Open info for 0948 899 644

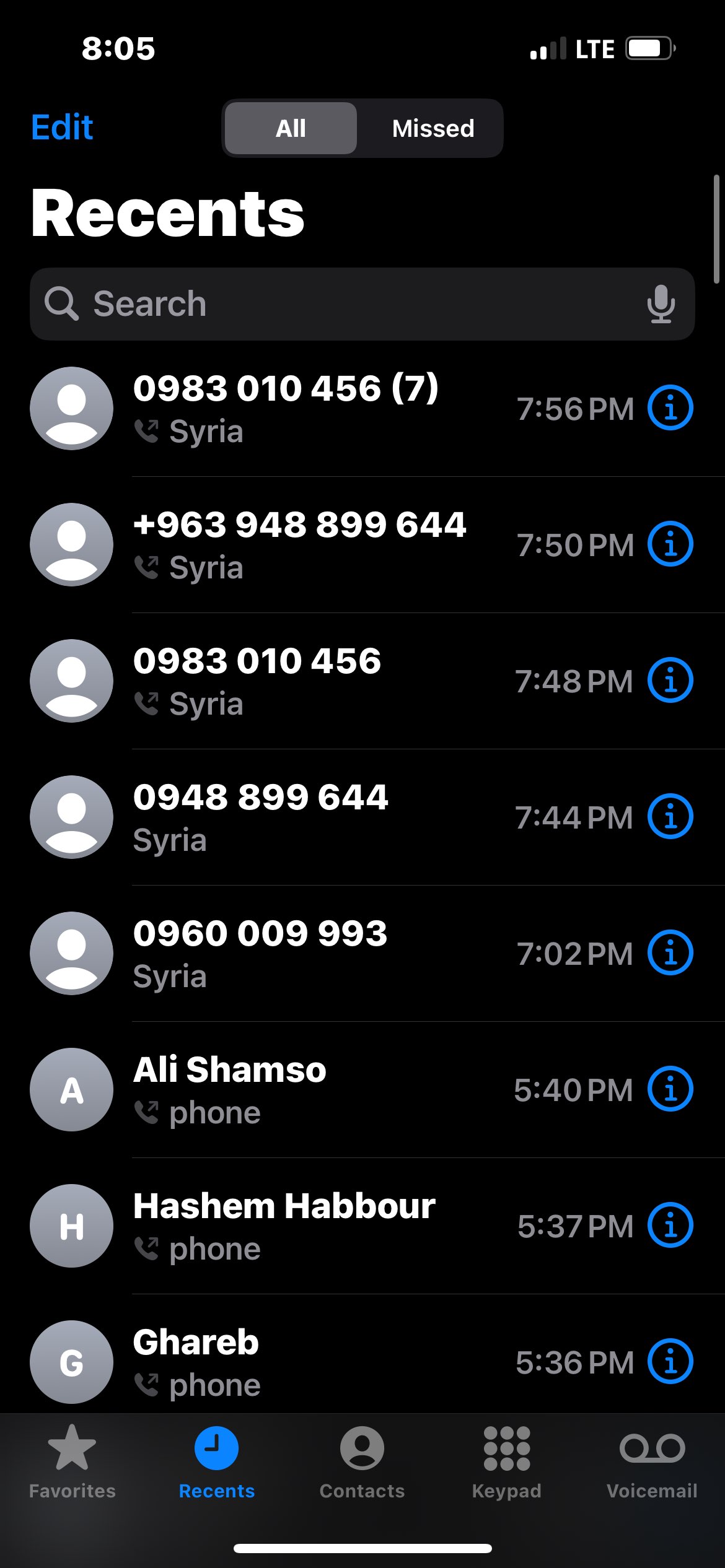point(670,817)
